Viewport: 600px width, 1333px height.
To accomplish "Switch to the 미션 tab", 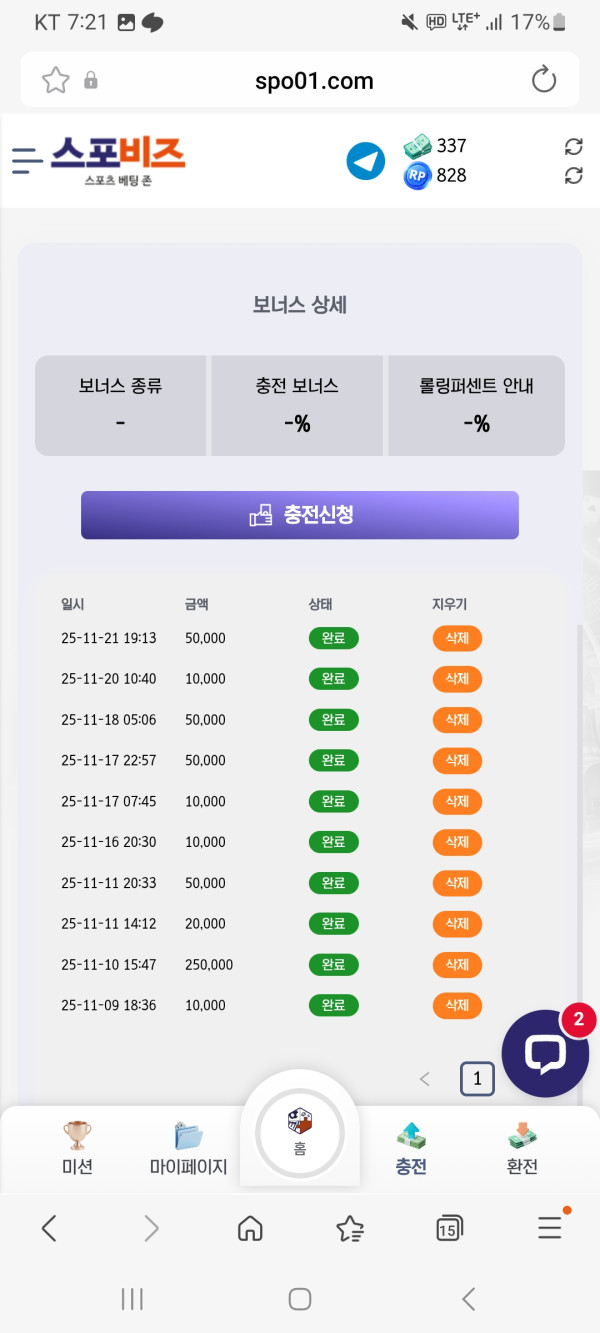I will (x=77, y=1147).
